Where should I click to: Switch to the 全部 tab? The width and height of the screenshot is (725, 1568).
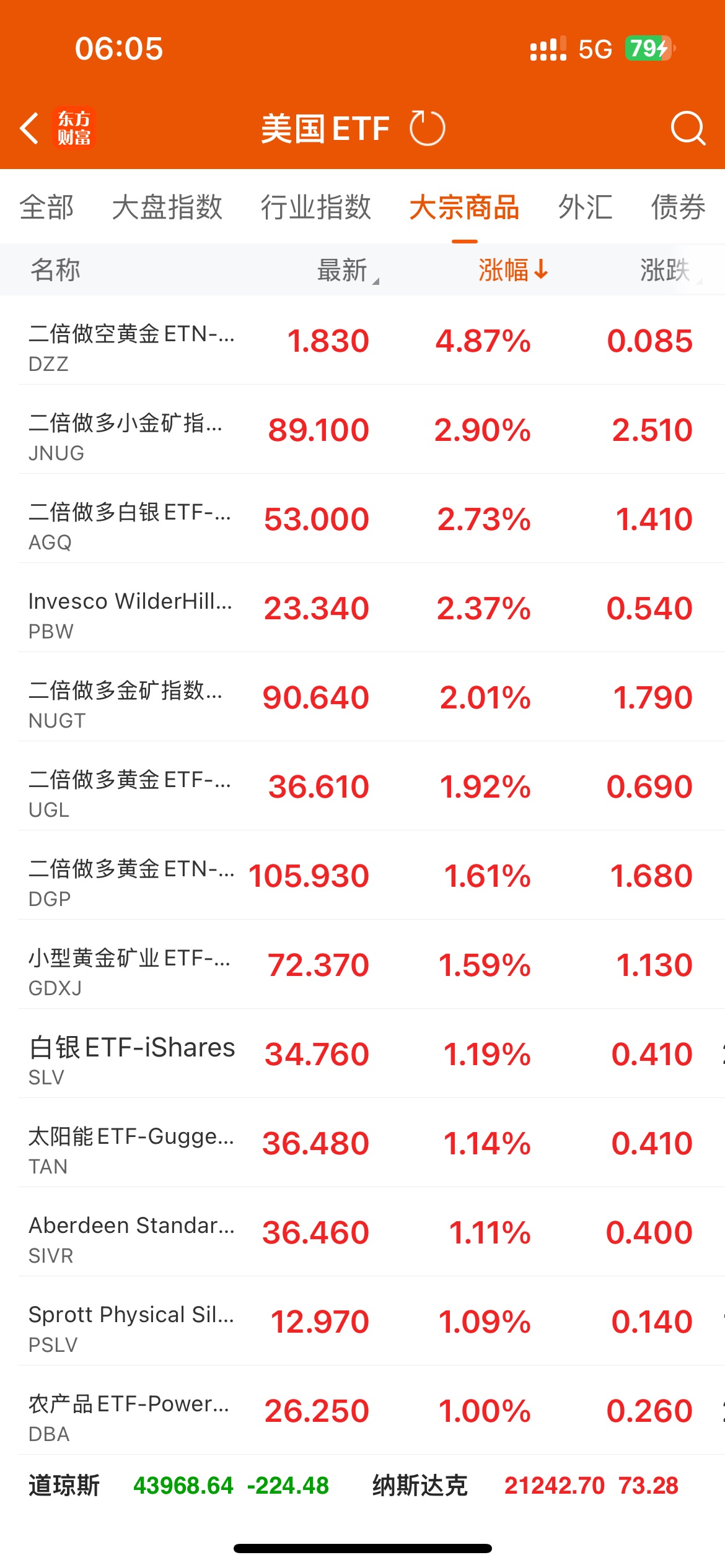46,207
